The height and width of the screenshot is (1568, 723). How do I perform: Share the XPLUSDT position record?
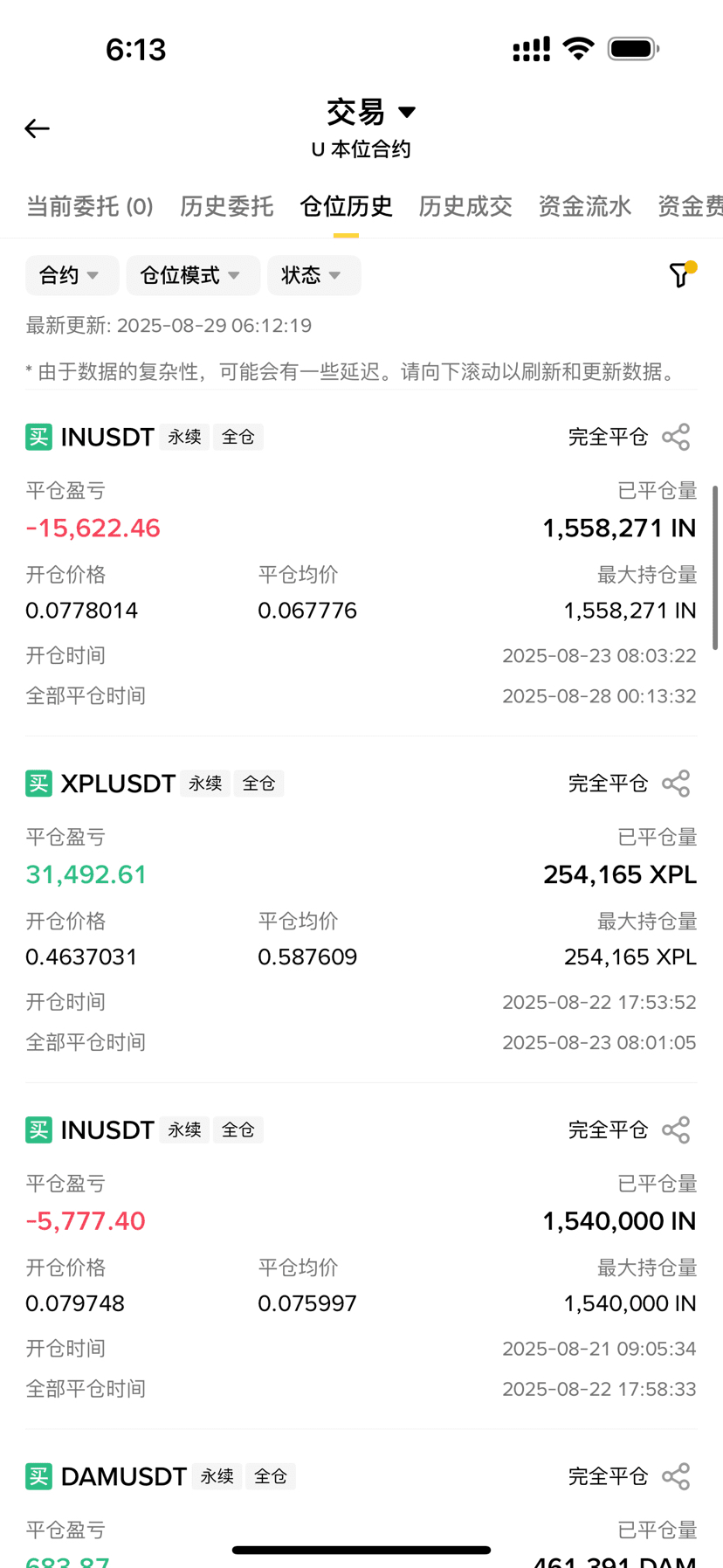point(676,784)
